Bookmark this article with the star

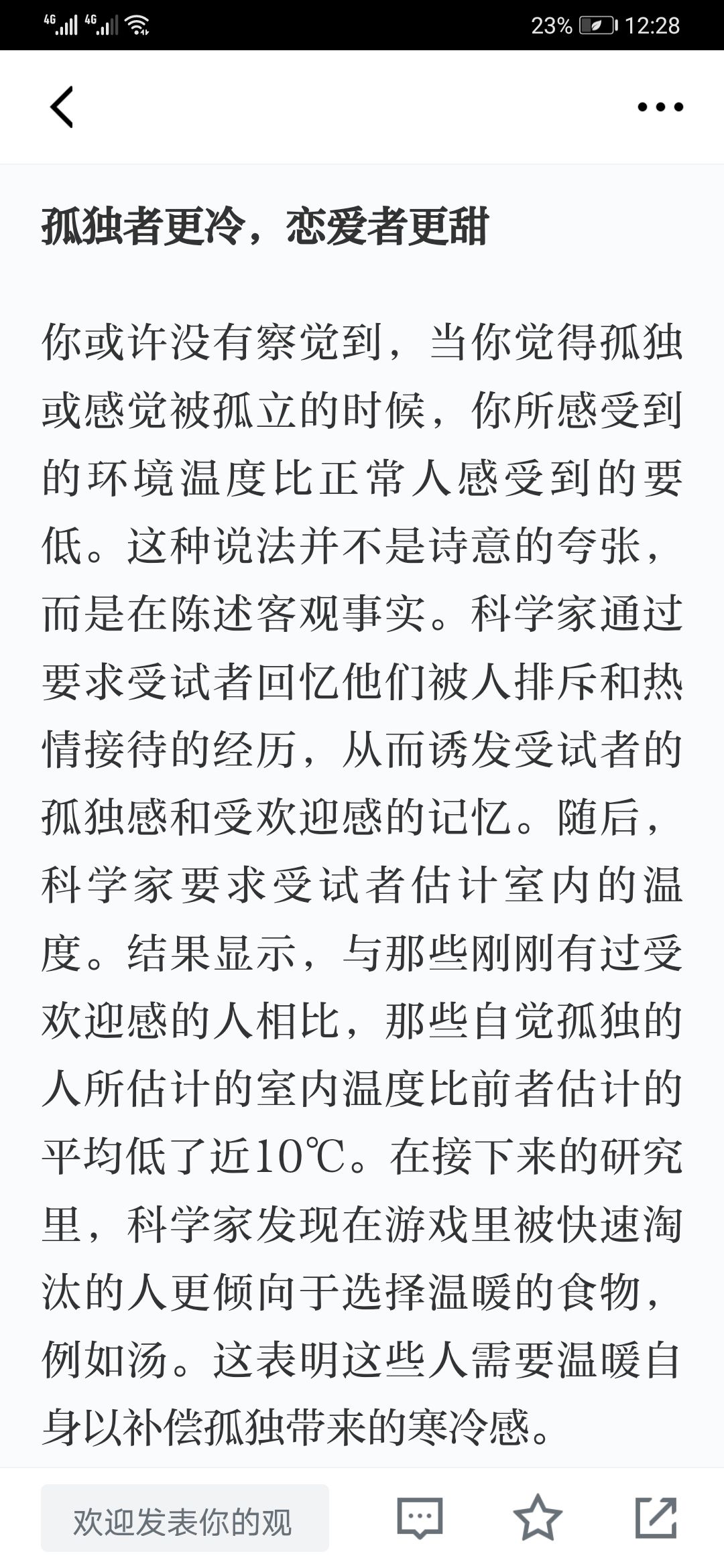coord(538,1517)
